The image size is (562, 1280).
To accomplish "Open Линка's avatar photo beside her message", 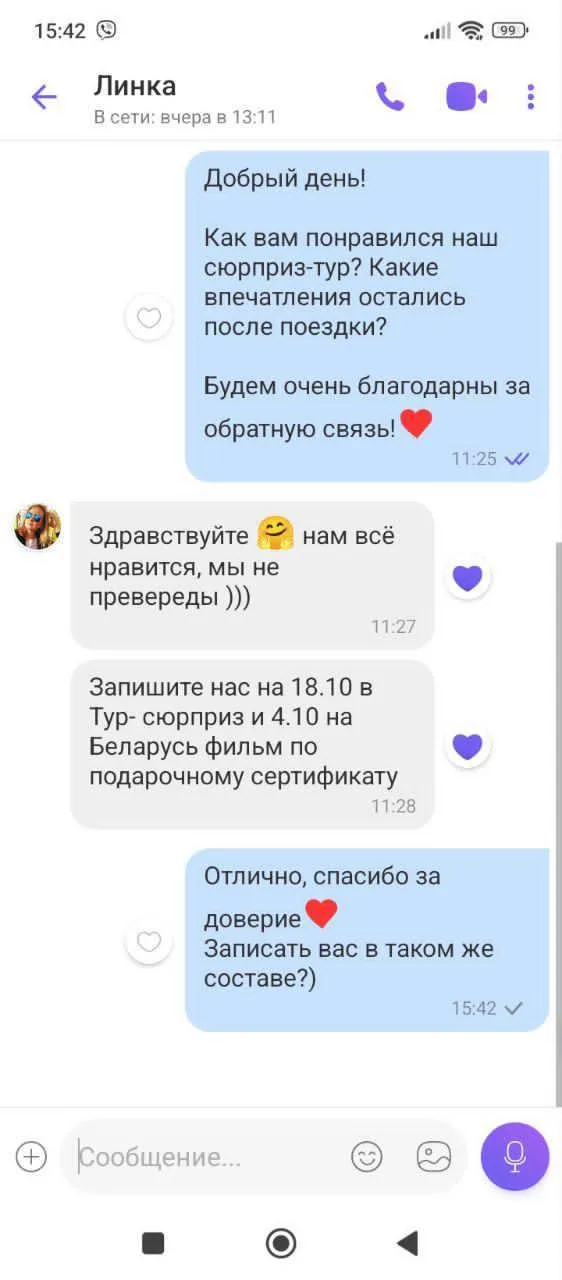I will click(x=38, y=526).
